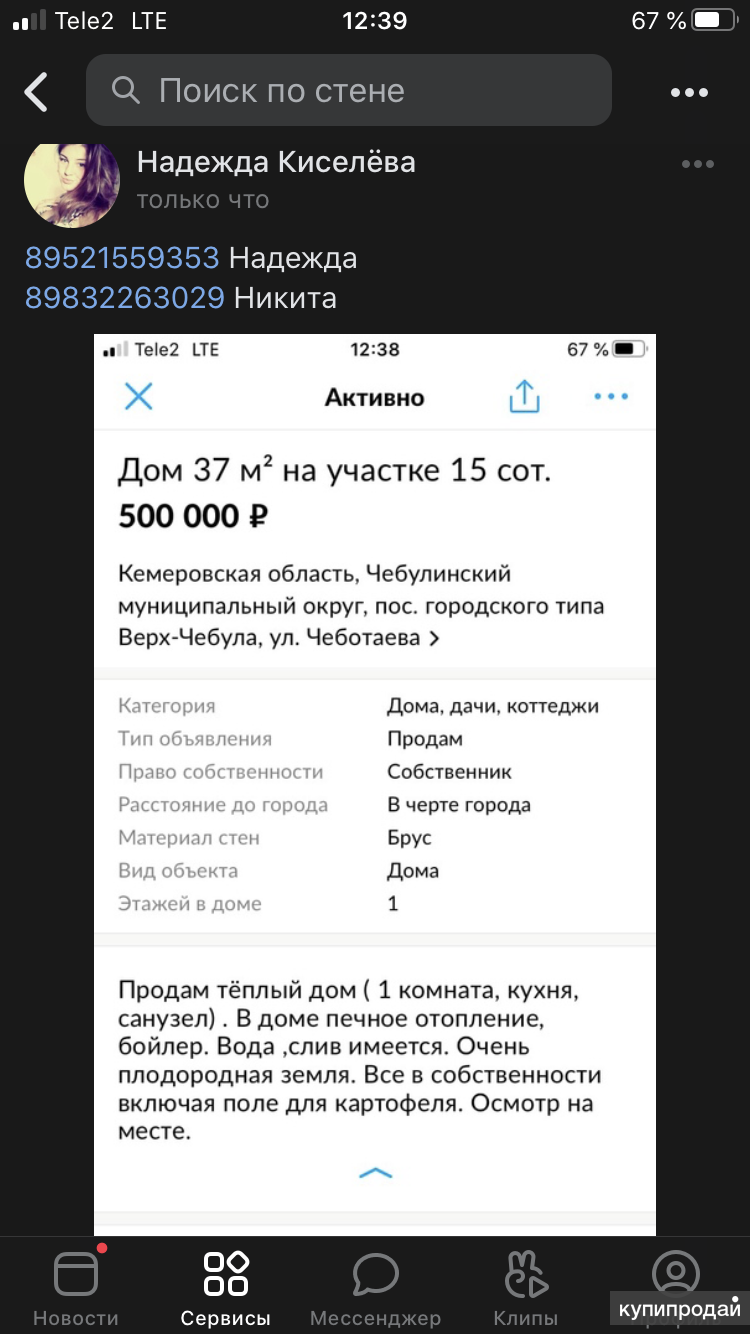Switch to the Новости tab
750x1334 pixels.
coord(76,1288)
